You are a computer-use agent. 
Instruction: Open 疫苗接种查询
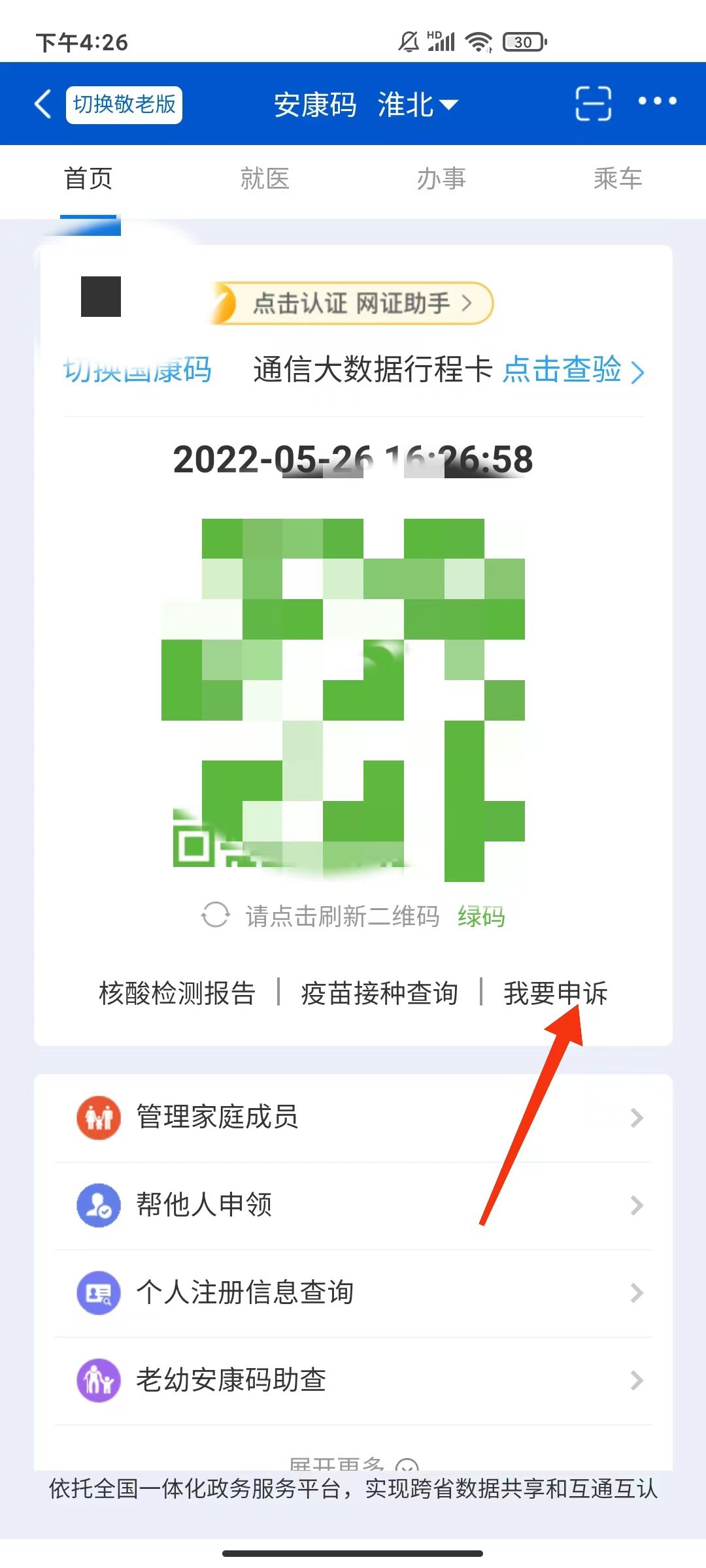tap(379, 993)
